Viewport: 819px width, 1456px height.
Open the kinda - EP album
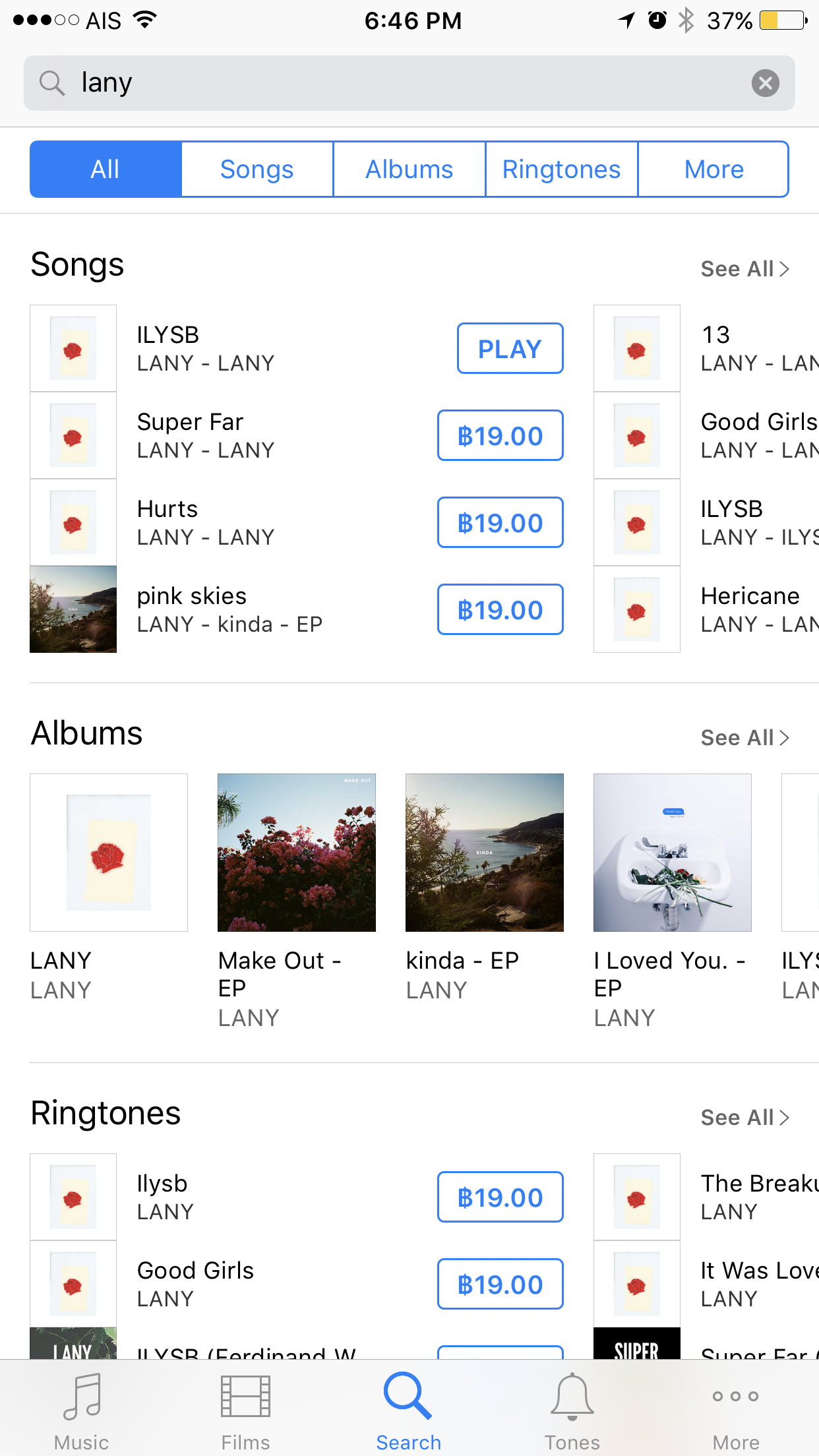pos(485,853)
